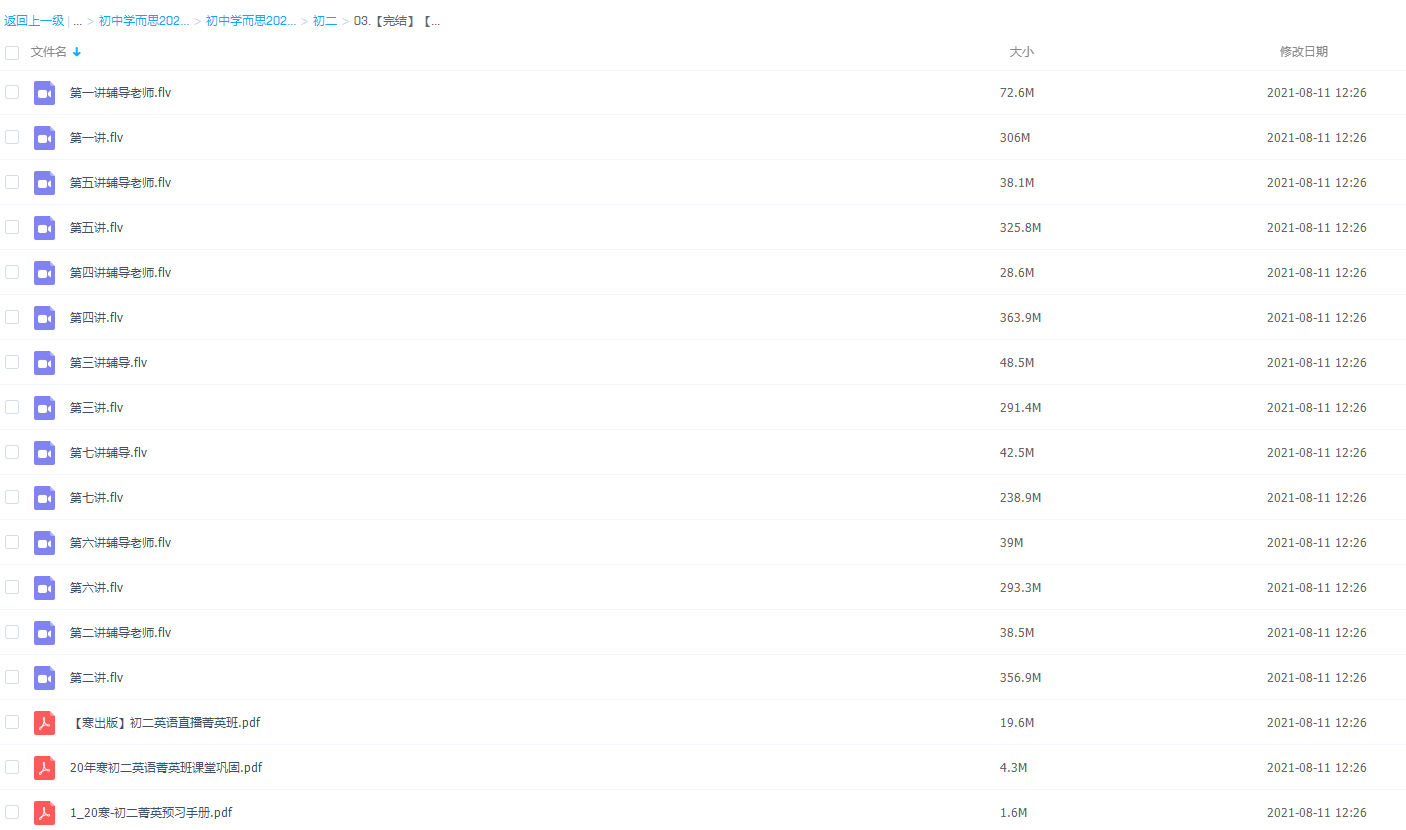Open 【寒出版】初二英语直播菁英班.pdf

(x=165, y=723)
